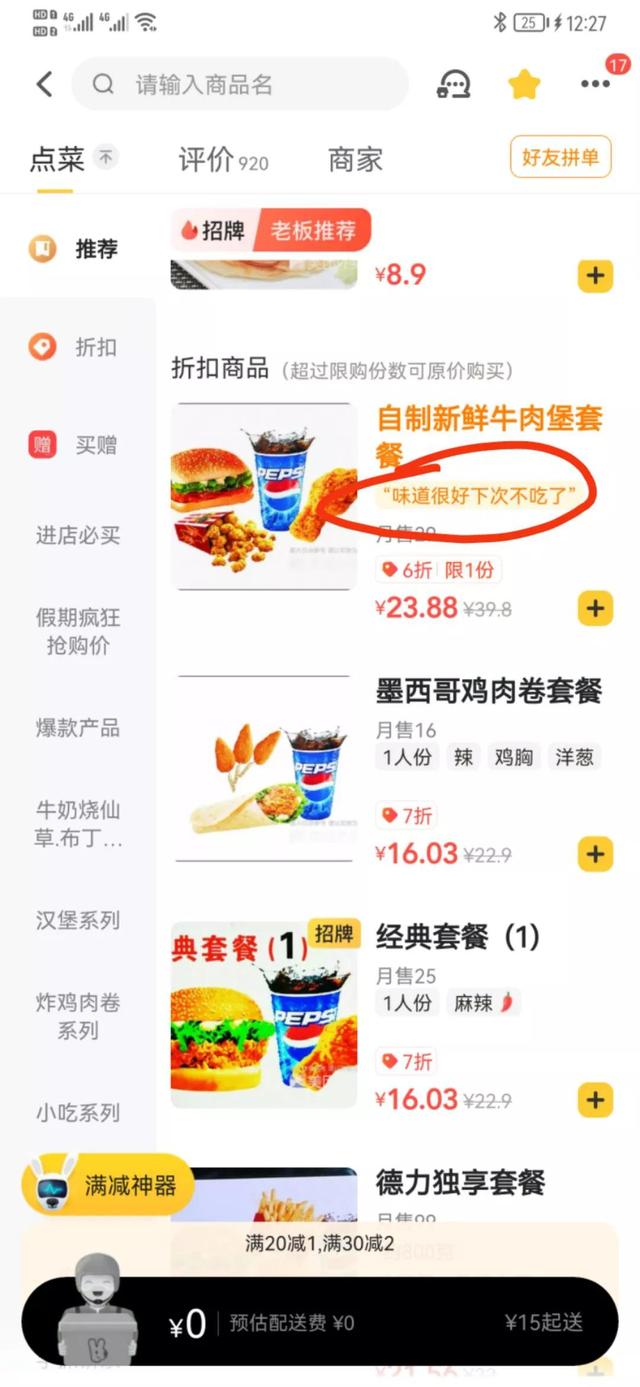Favorite this store with the star icon
Screen dimensions: 640x1387
pyautogui.click(x=524, y=84)
